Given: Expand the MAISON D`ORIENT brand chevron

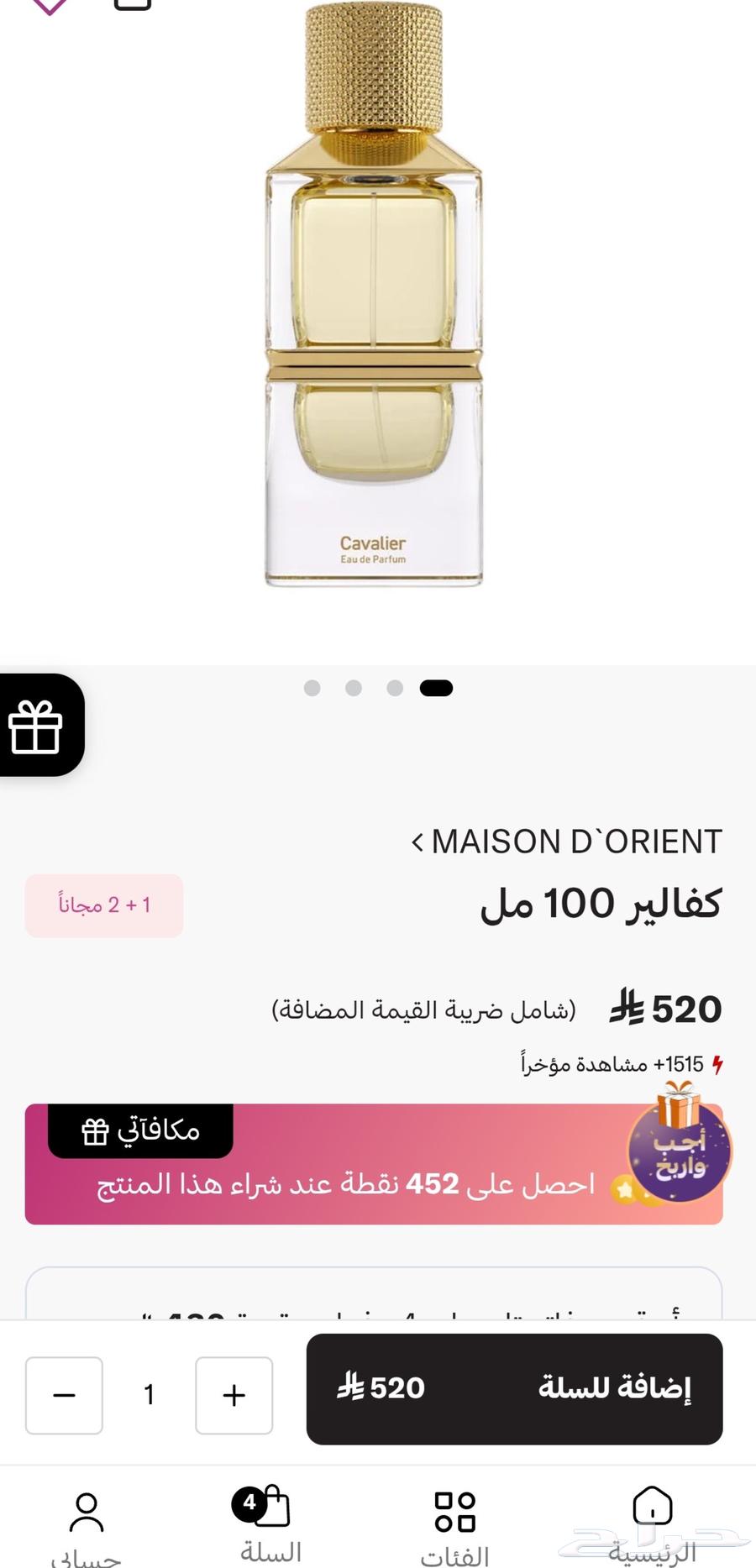Looking at the screenshot, I should (x=417, y=841).
